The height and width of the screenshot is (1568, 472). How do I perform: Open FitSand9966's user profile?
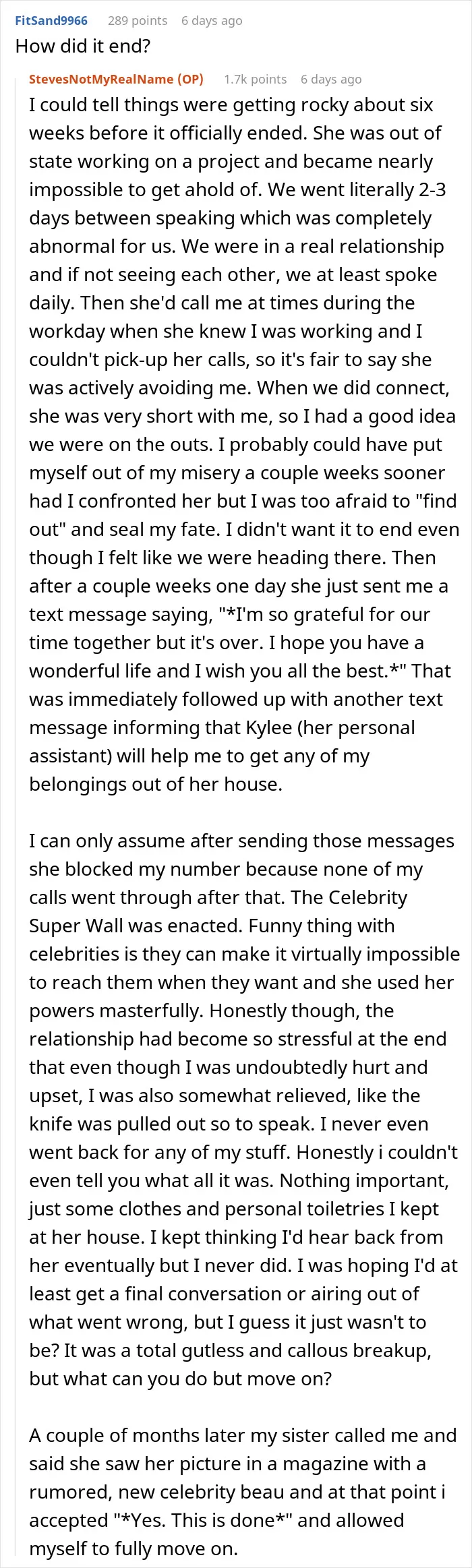coord(51,20)
